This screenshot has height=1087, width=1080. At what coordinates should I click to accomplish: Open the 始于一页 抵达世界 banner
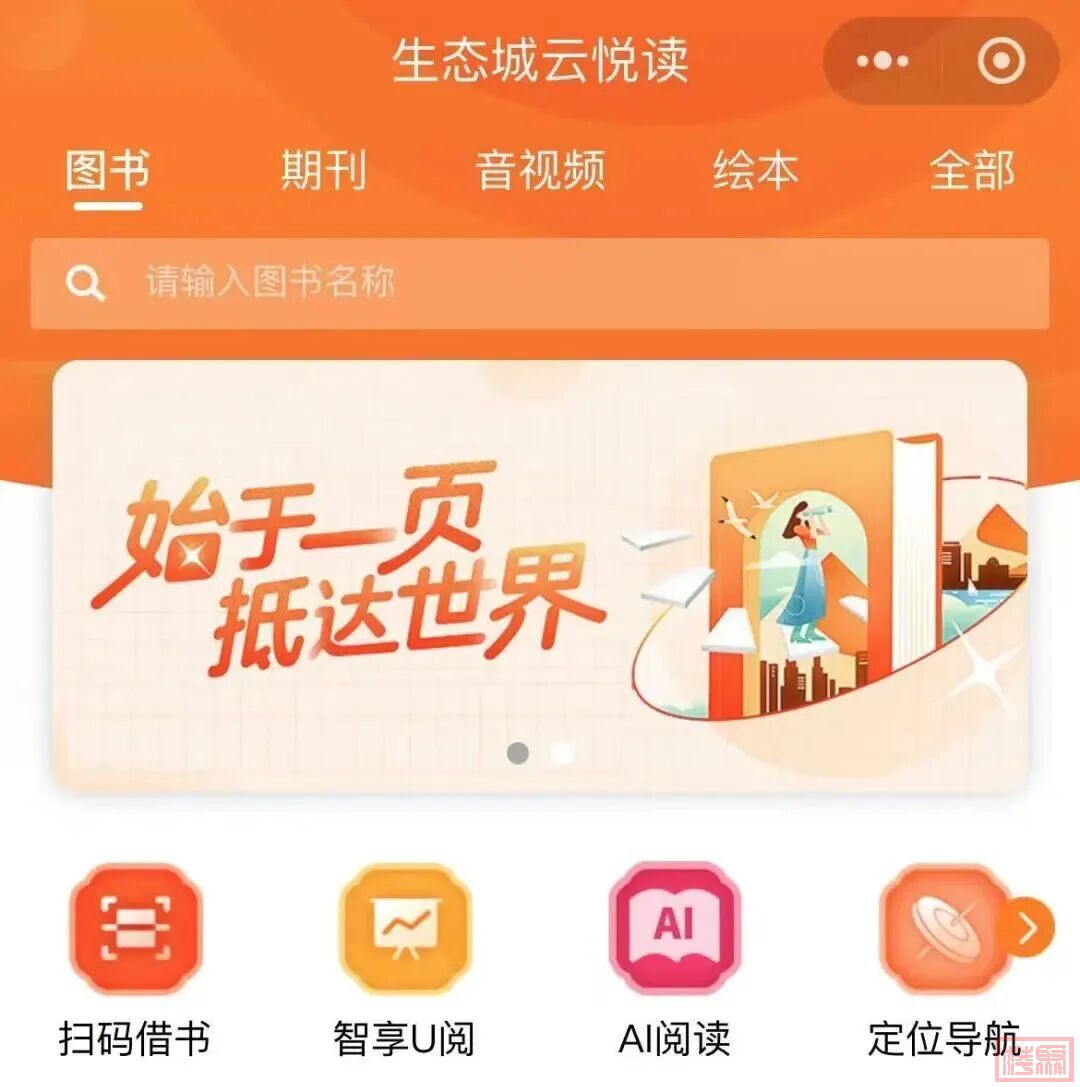[x=540, y=575]
